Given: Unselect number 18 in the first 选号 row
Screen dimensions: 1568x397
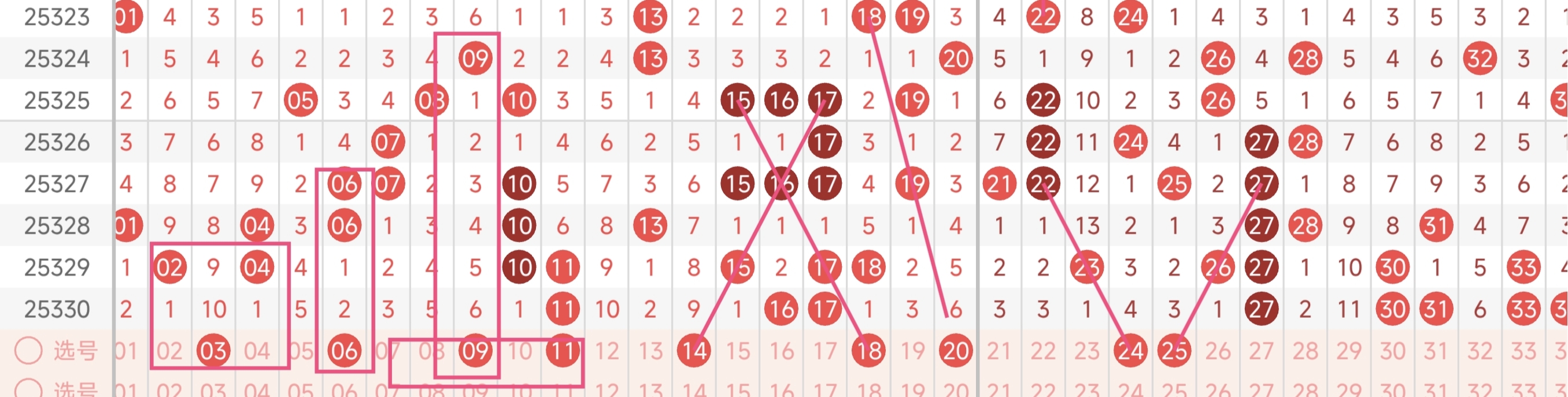Looking at the screenshot, I should coord(868,351).
